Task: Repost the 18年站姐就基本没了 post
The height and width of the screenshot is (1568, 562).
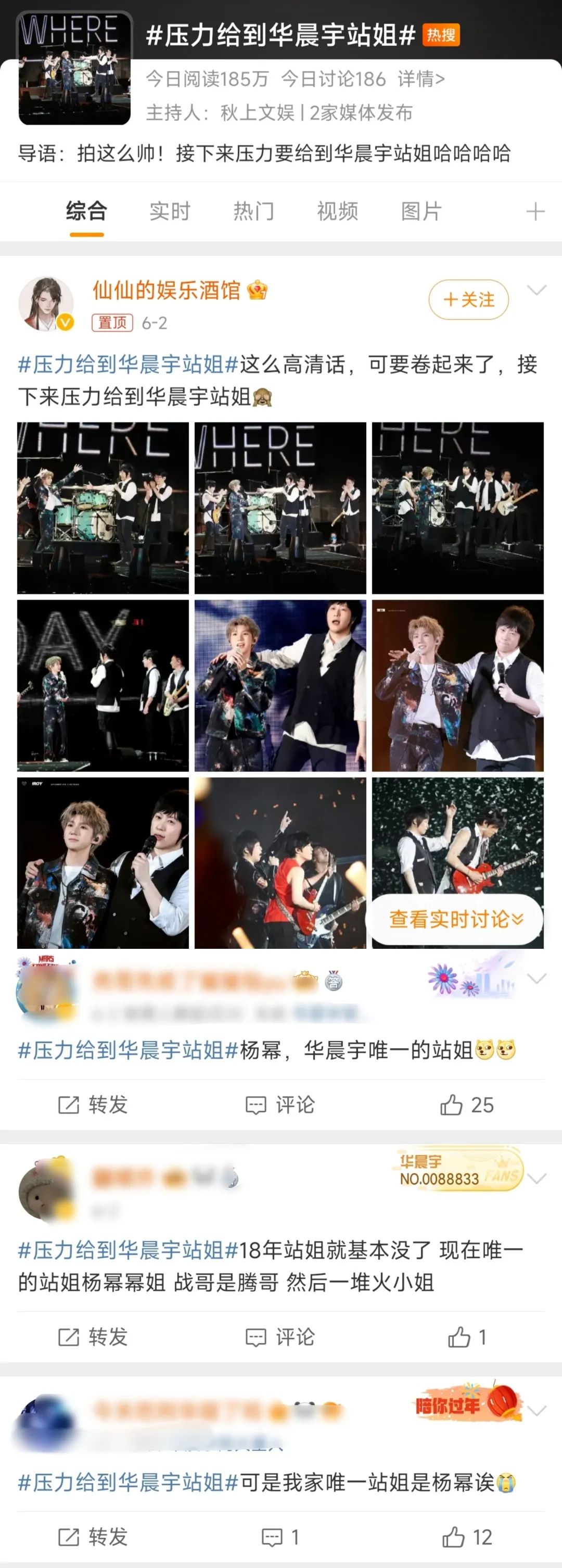Action: click(93, 1337)
